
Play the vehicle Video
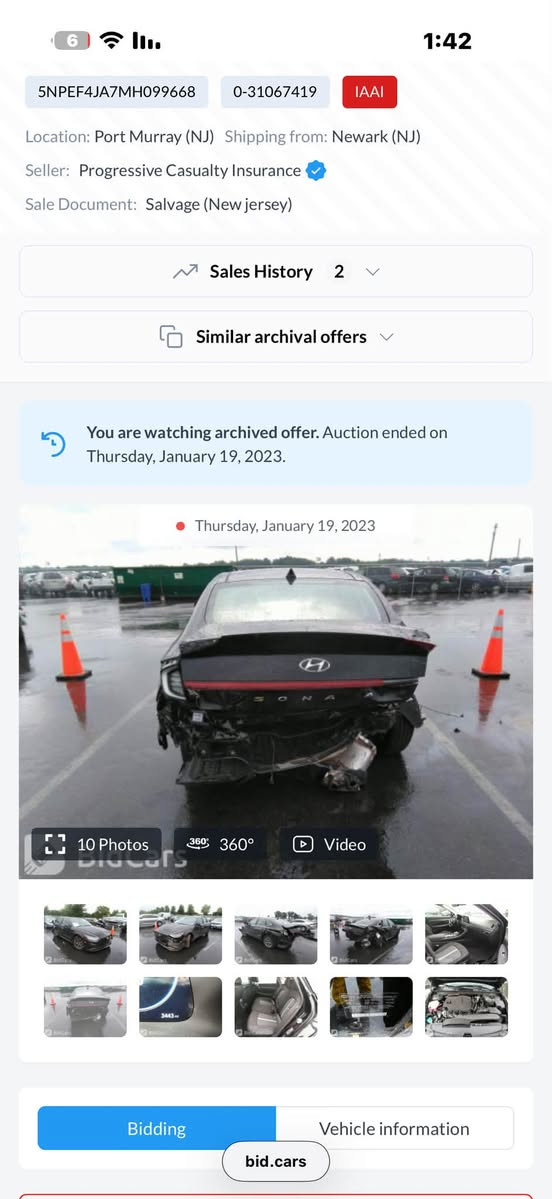pyautogui.click(x=329, y=844)
